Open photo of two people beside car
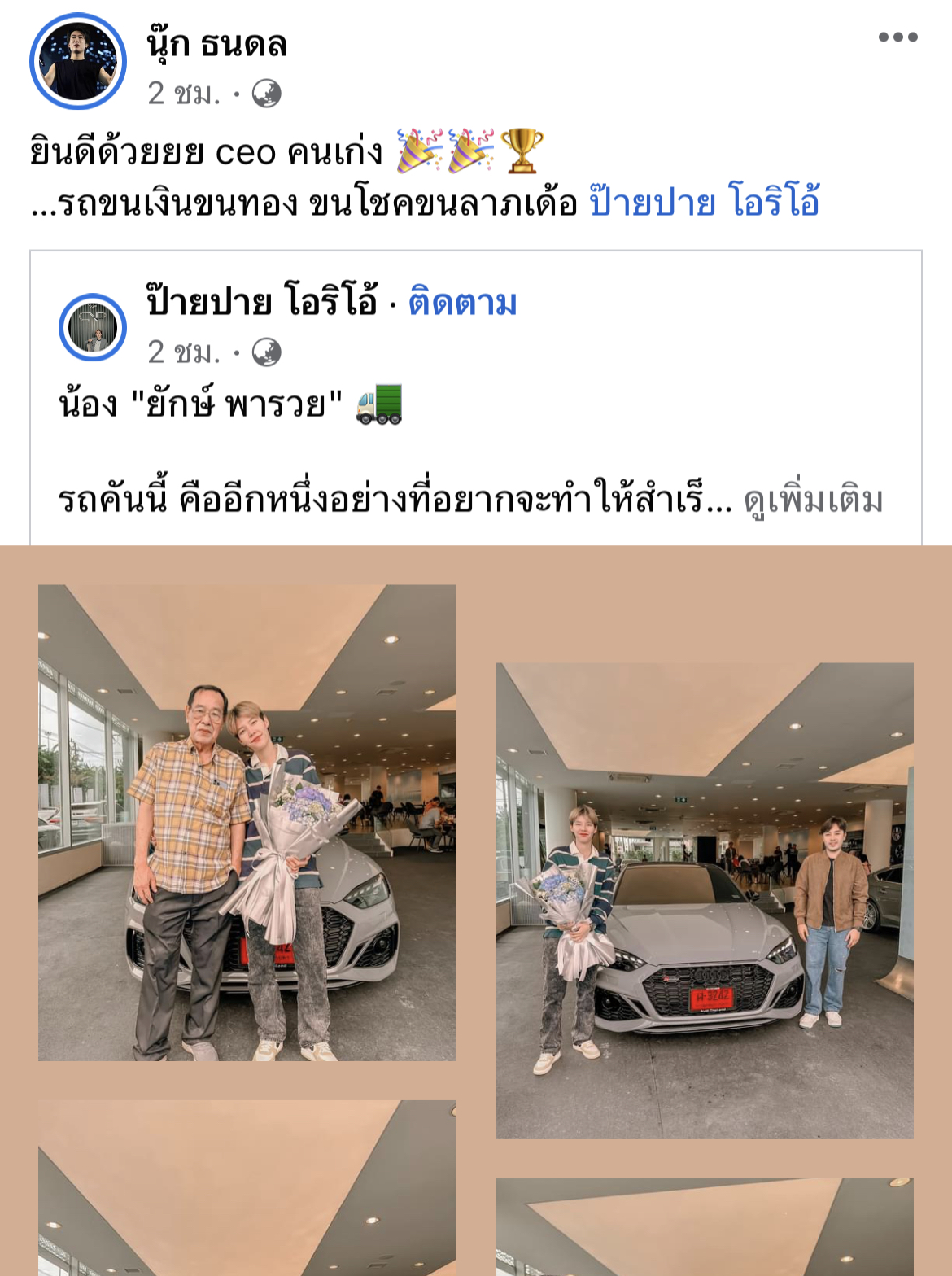The image size is (952, 1276). tap(704, 900)
